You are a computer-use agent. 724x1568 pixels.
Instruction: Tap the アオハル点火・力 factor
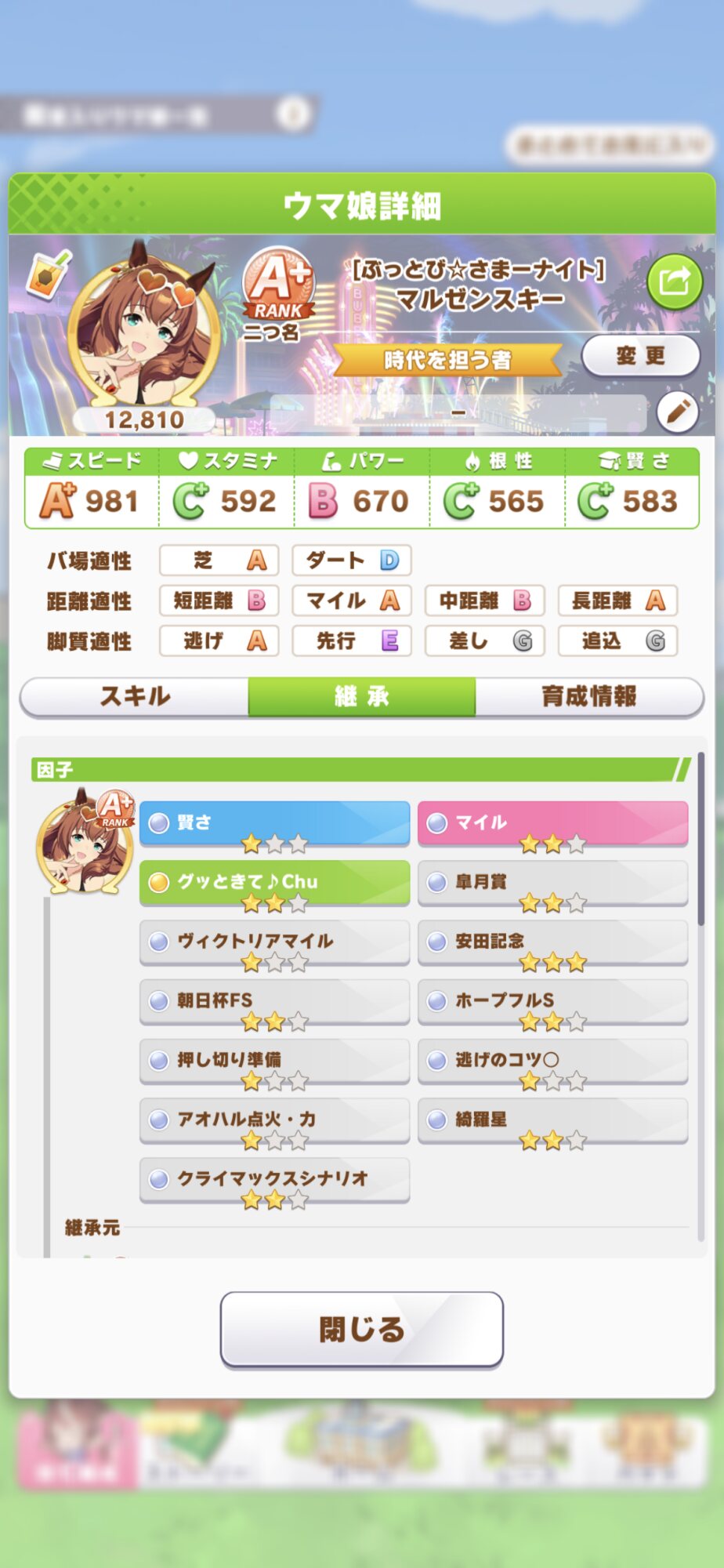274,1120
